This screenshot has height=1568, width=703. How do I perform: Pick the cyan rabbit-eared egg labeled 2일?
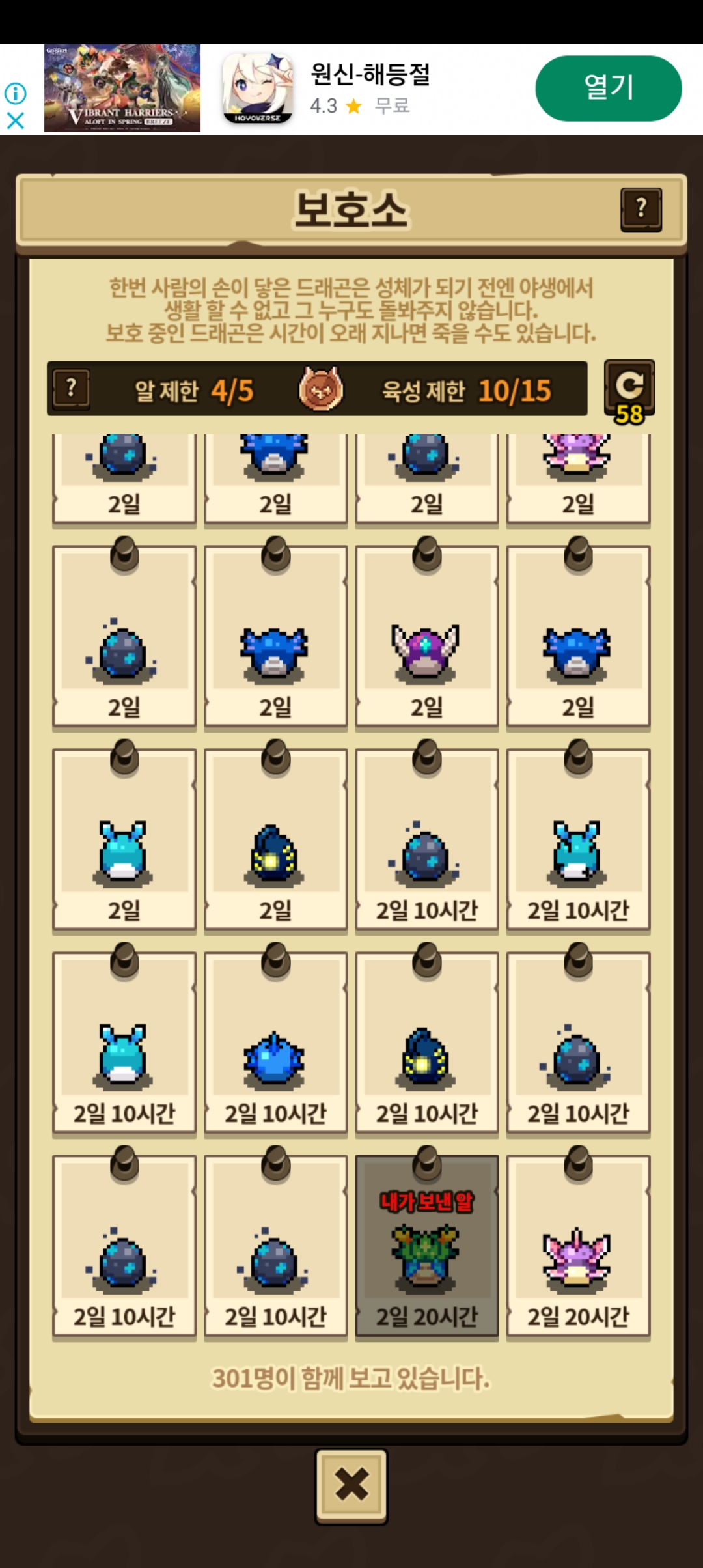124,841
